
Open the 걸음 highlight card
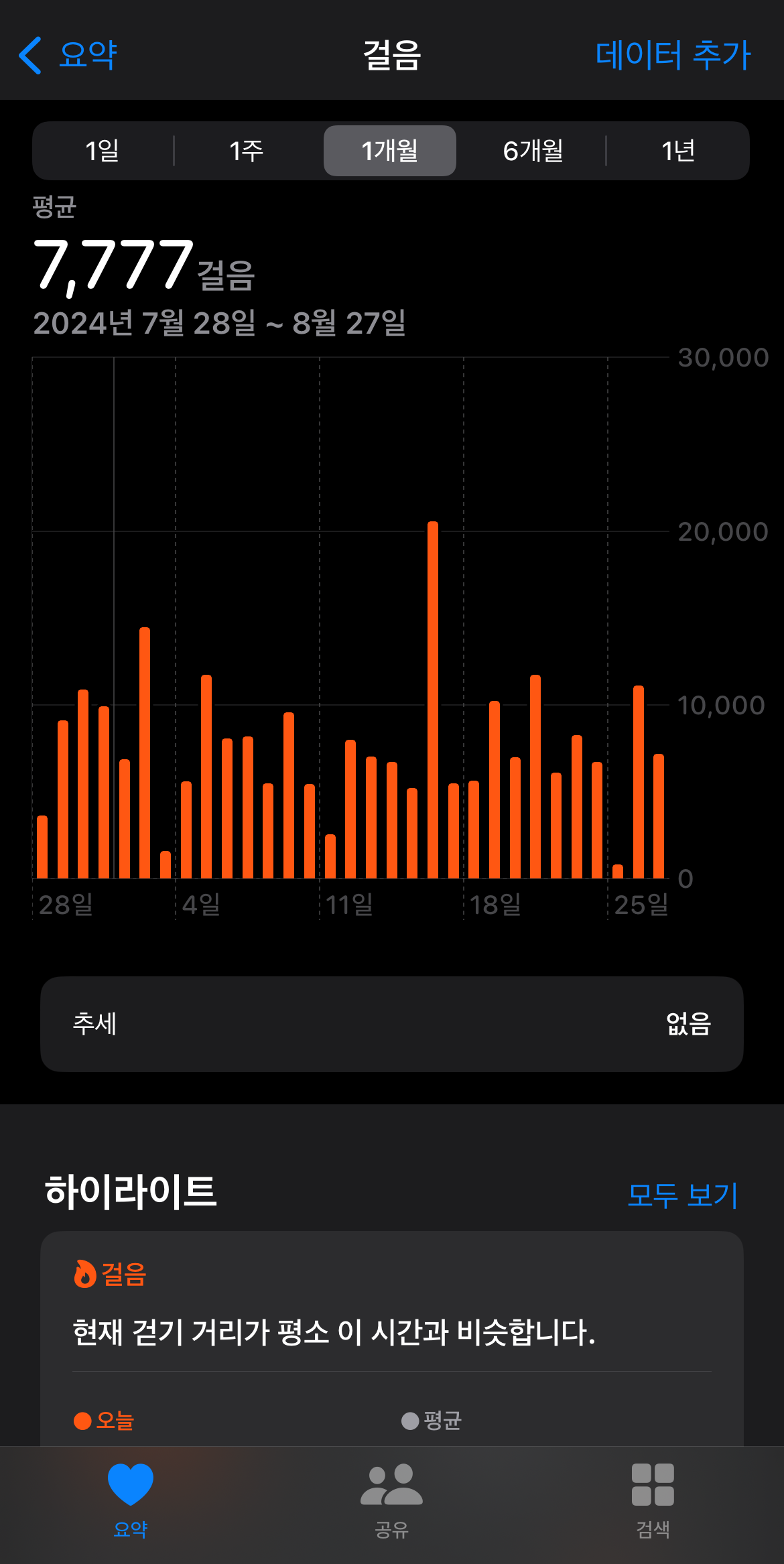click(392, 1338)
